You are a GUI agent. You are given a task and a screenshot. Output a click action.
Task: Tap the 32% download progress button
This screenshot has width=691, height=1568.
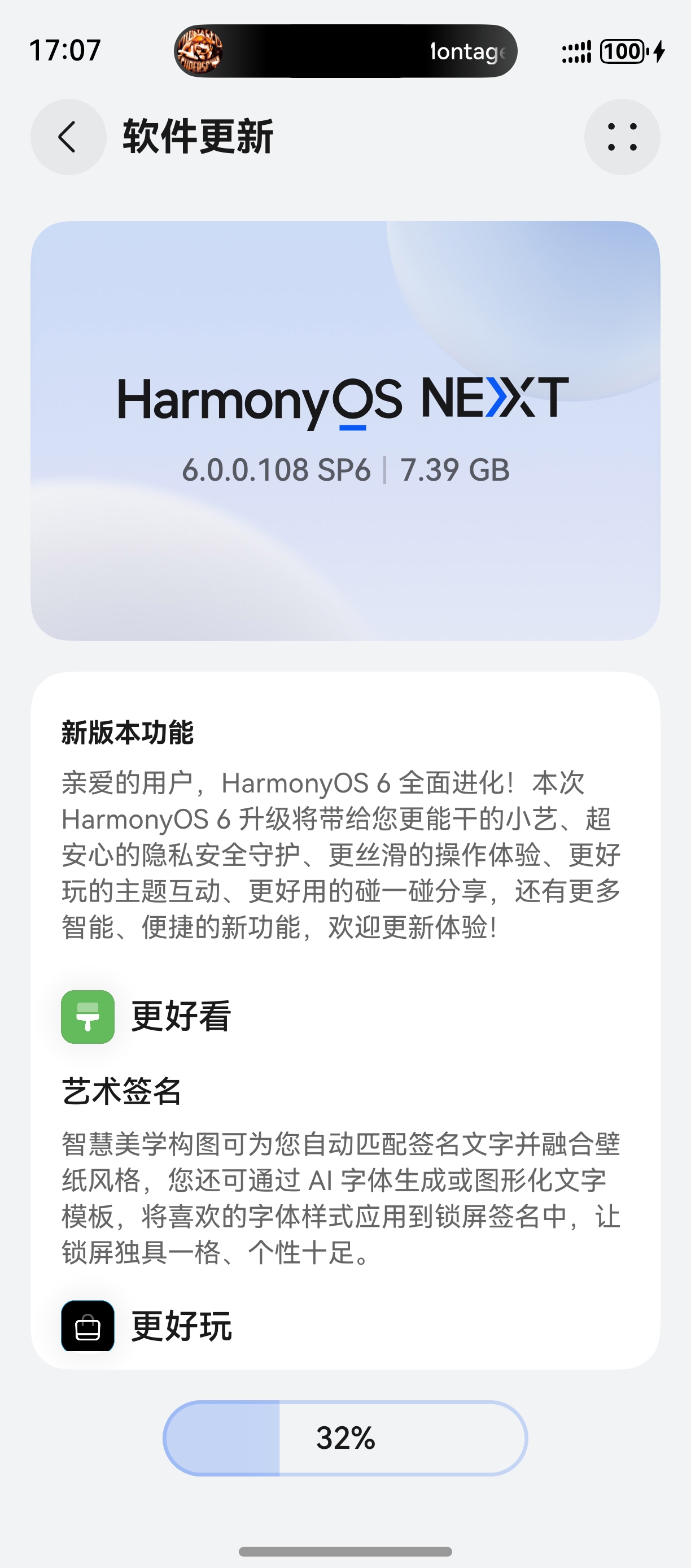tap(345, 1438)
